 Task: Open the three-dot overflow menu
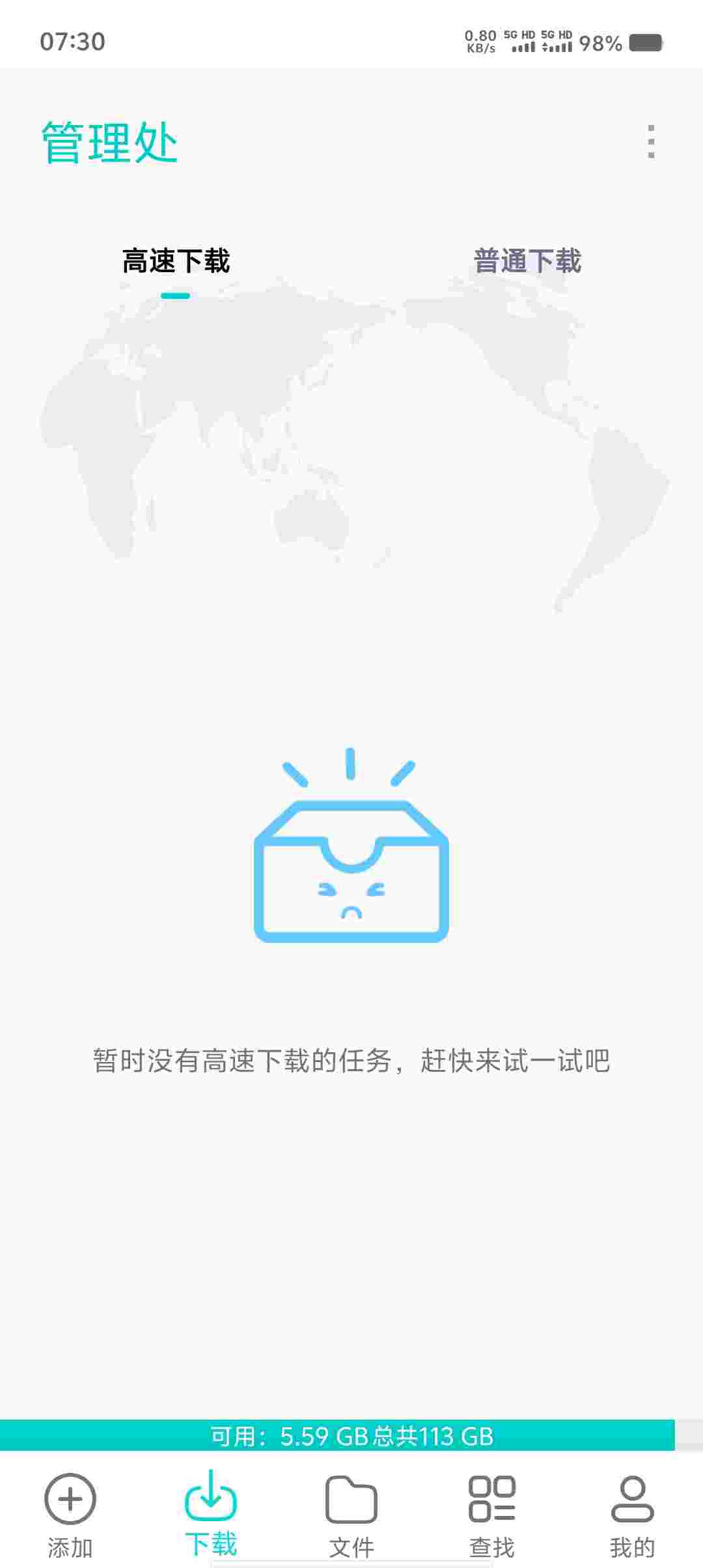(x=651, y=141)
